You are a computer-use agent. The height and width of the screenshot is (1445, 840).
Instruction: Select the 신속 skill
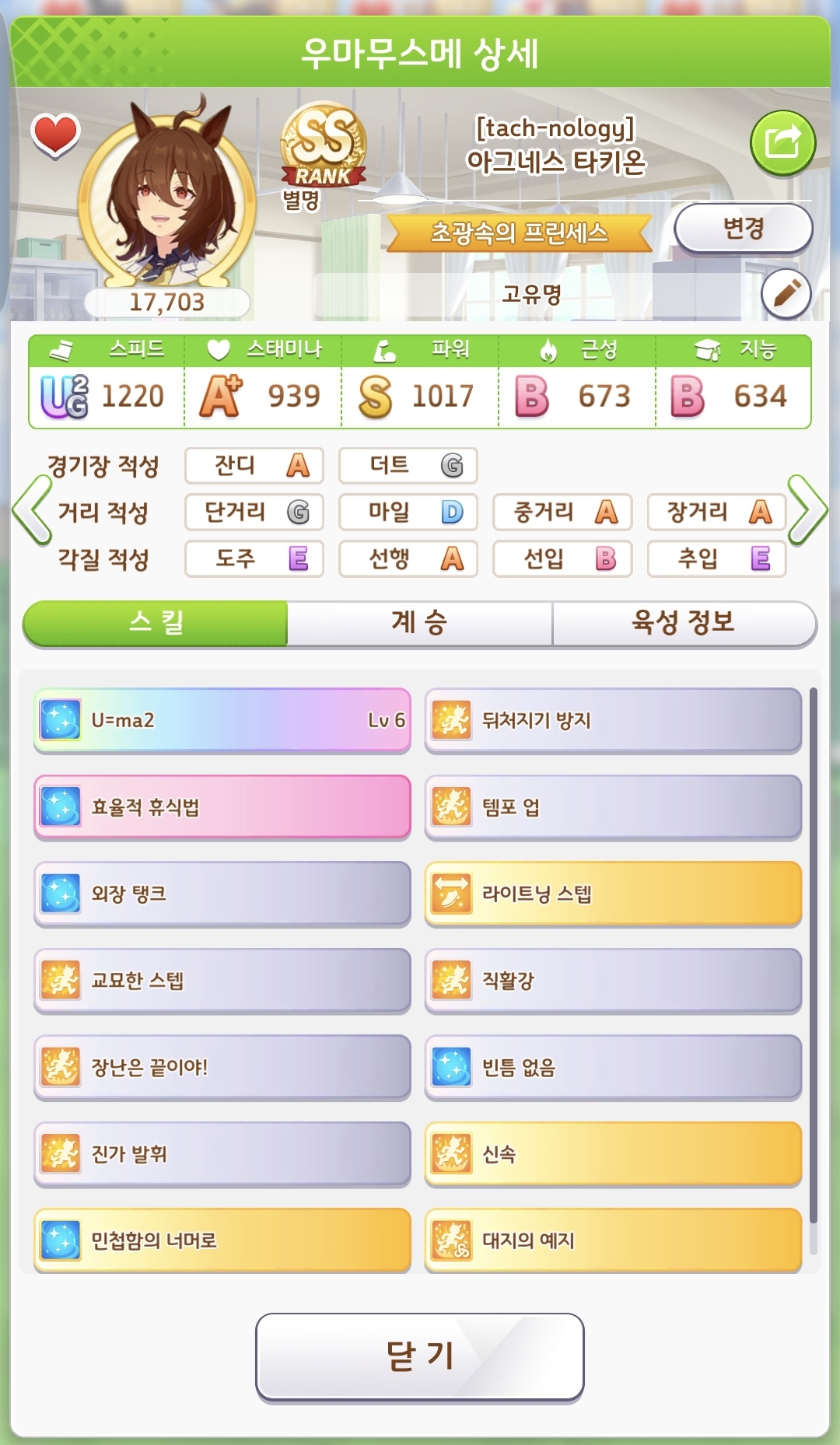tap(613, 1153)
